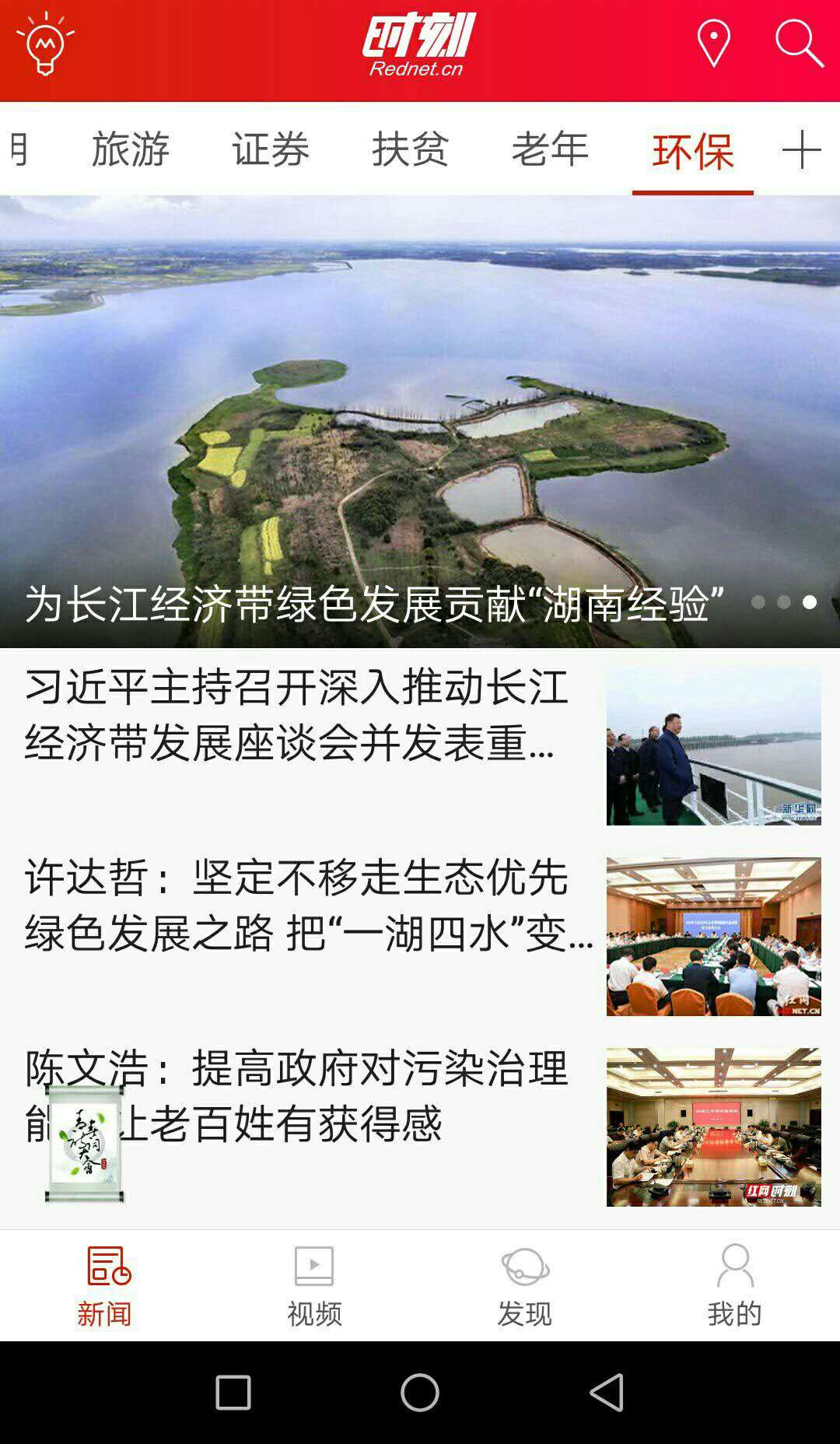
Task: Open the 发现 bottom tab
Action: point(525,1285)
